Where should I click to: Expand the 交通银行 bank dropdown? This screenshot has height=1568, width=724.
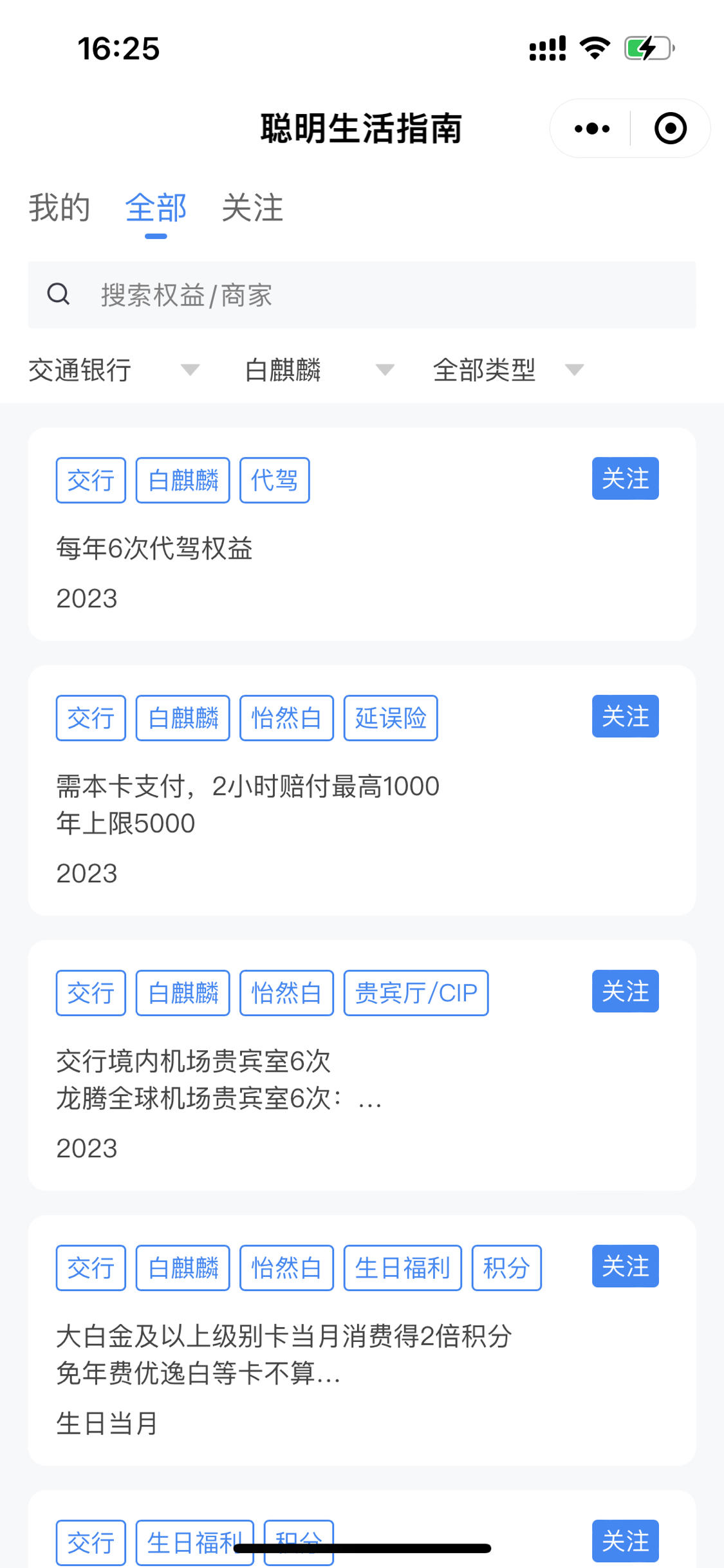click(x=114, y=370)
